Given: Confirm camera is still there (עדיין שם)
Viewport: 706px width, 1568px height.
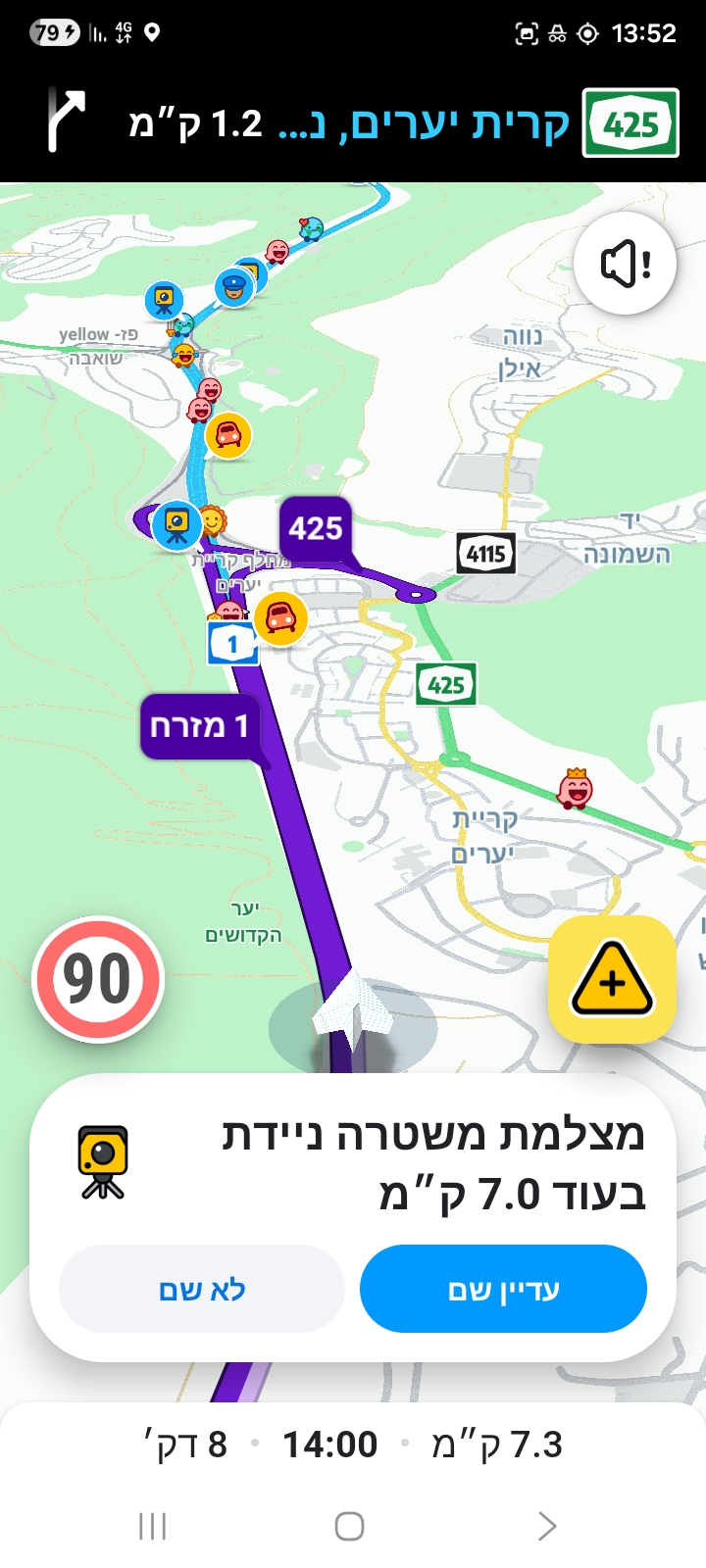Looking at the screenshot, I should pos(503,1289).
